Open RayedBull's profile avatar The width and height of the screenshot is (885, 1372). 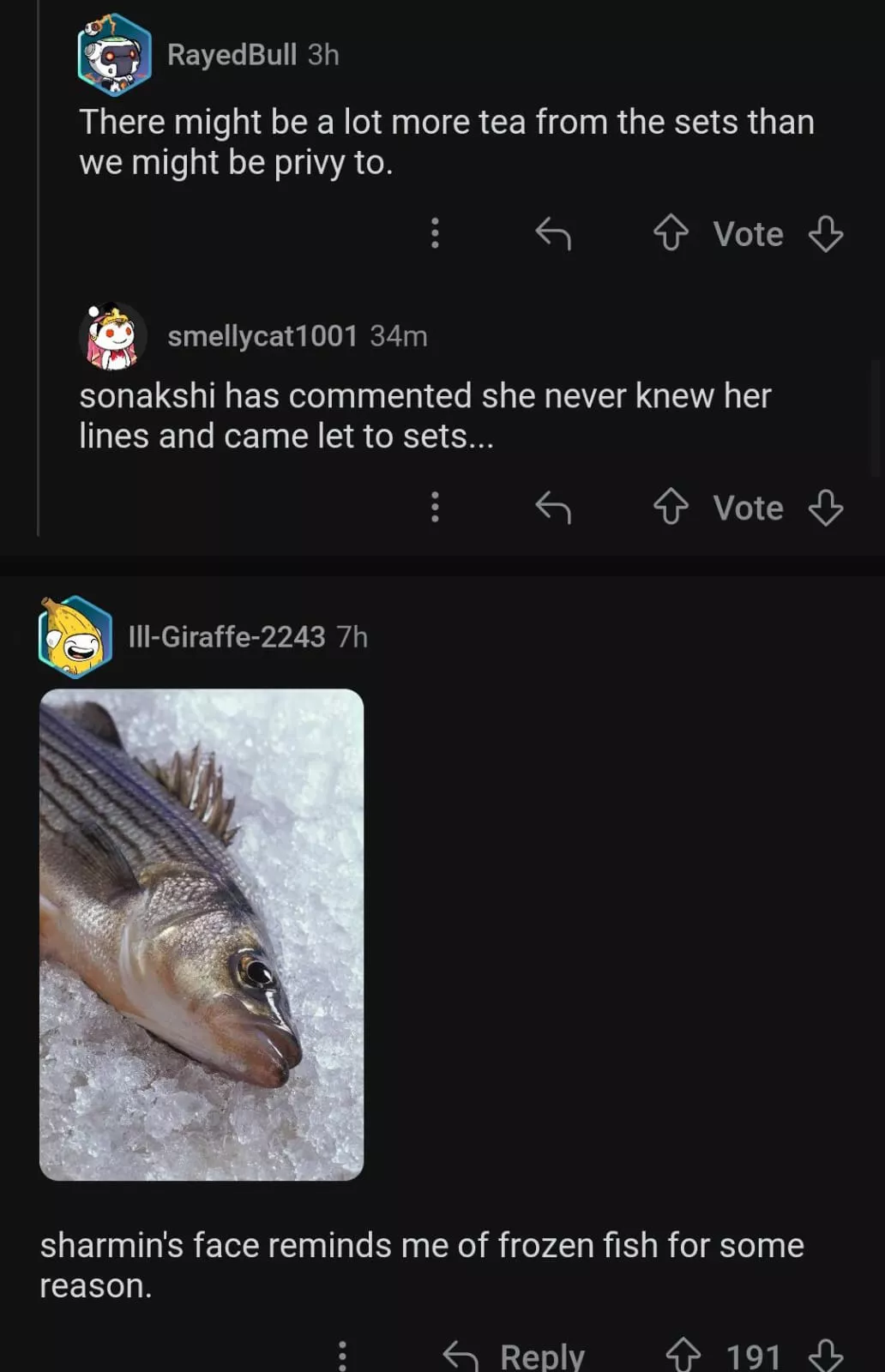click(x=114, y=55)
